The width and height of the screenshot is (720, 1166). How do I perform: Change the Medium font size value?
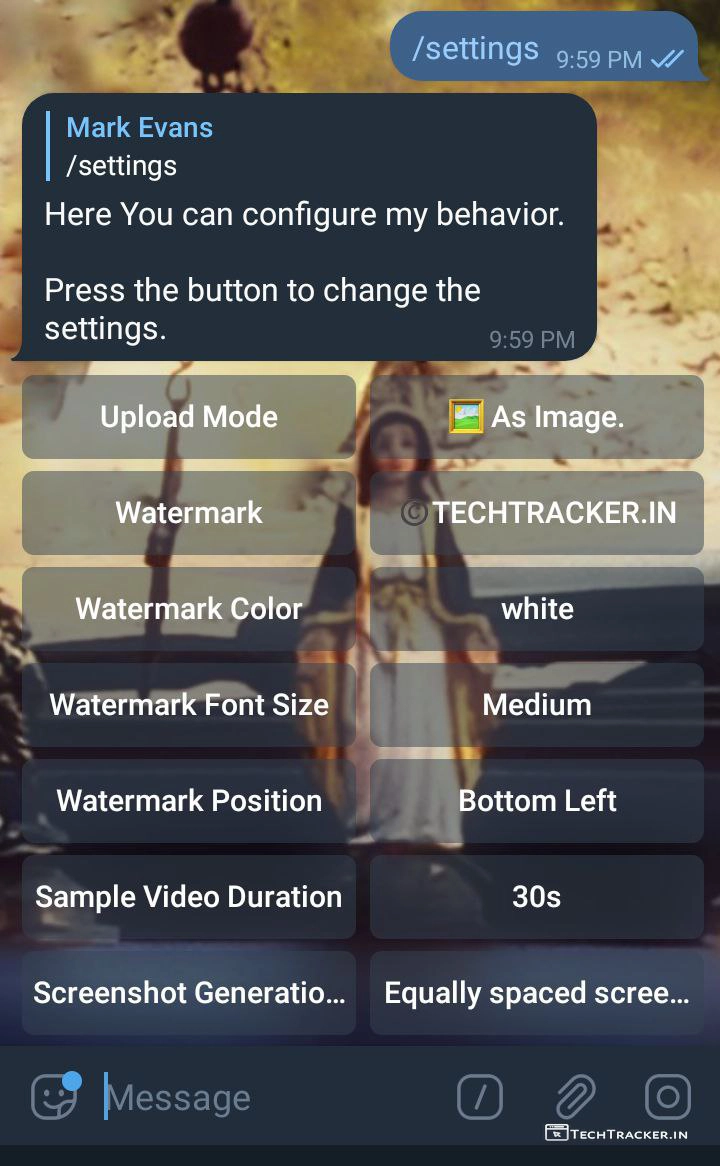pyautogui.click(x=537, y=705)
